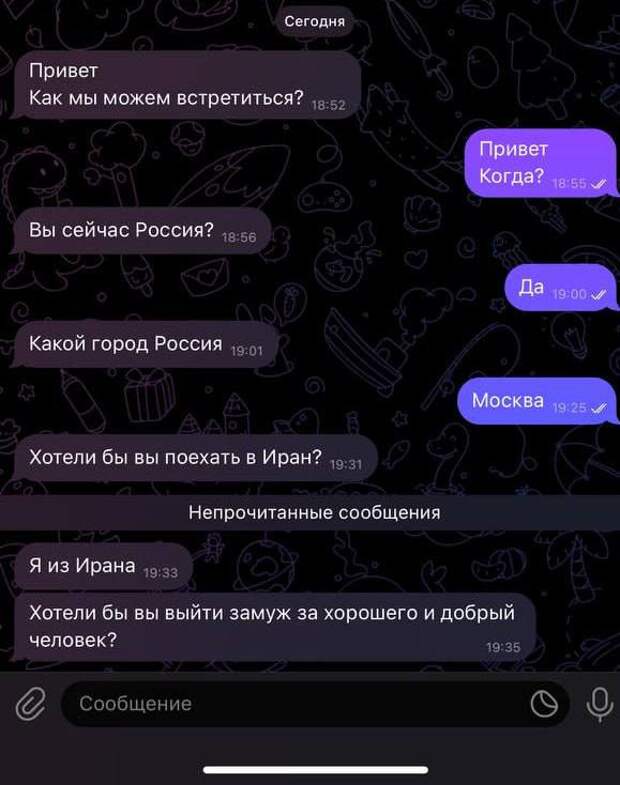Tap the microphone voice message icon
Viewport: 620px width, 785px height.
[598, 704]
